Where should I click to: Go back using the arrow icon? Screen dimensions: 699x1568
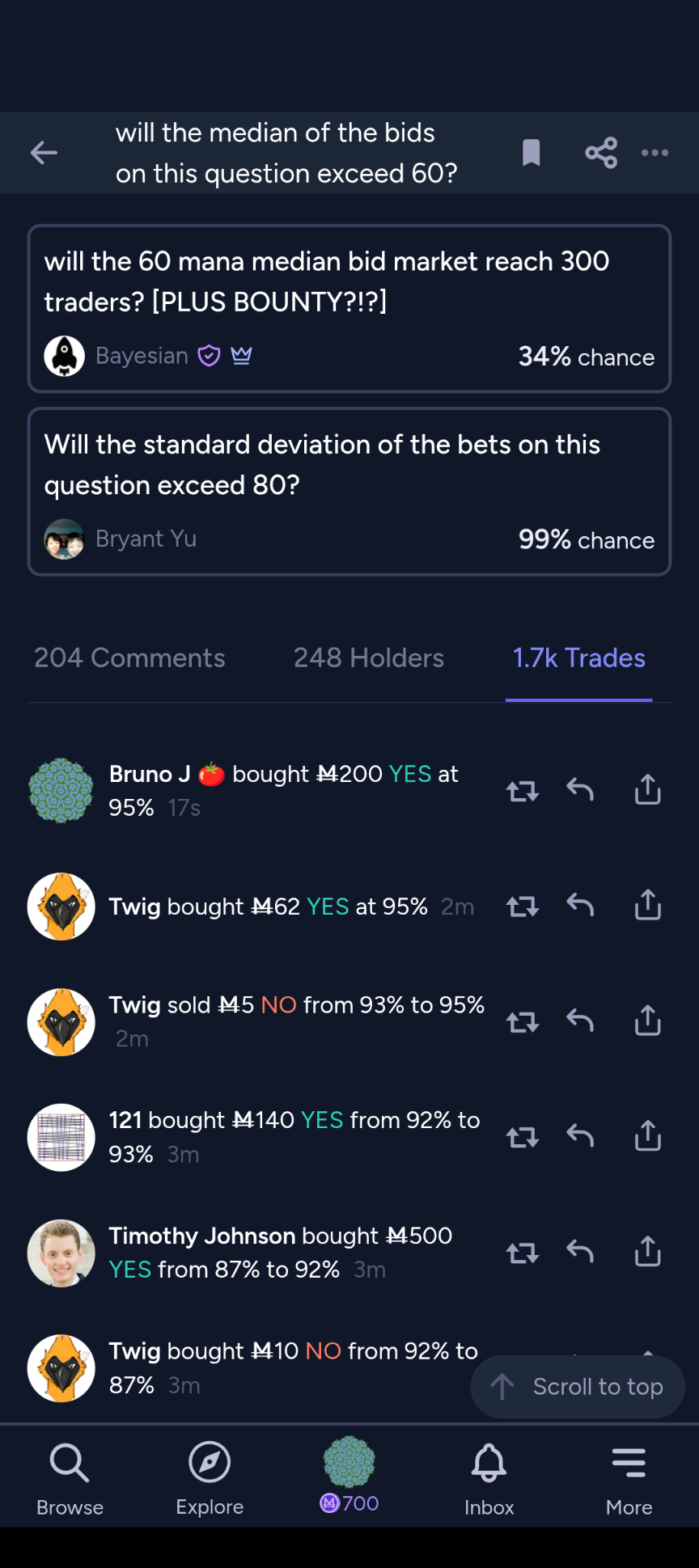coord(44,152)
